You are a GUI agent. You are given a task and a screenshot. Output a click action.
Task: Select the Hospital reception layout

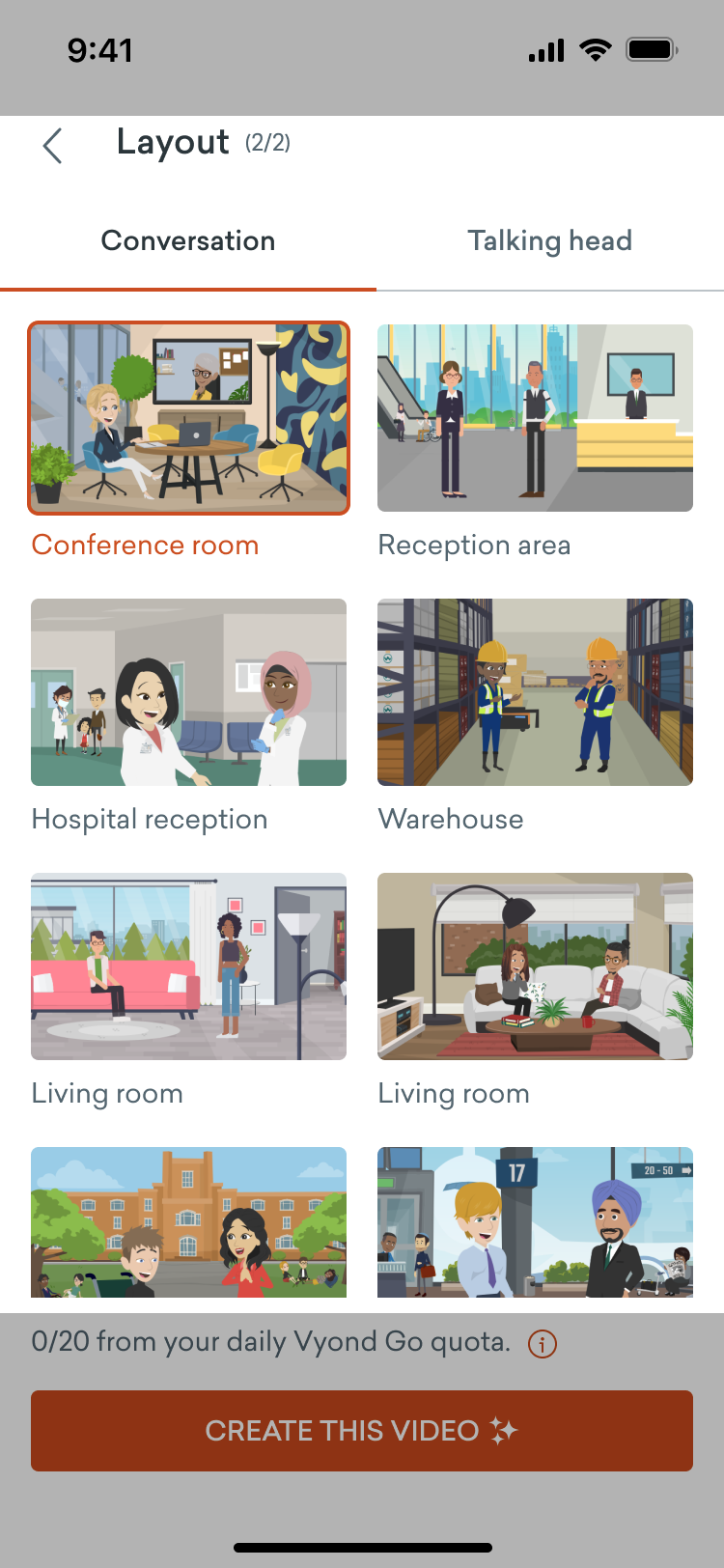click(188, 691)
